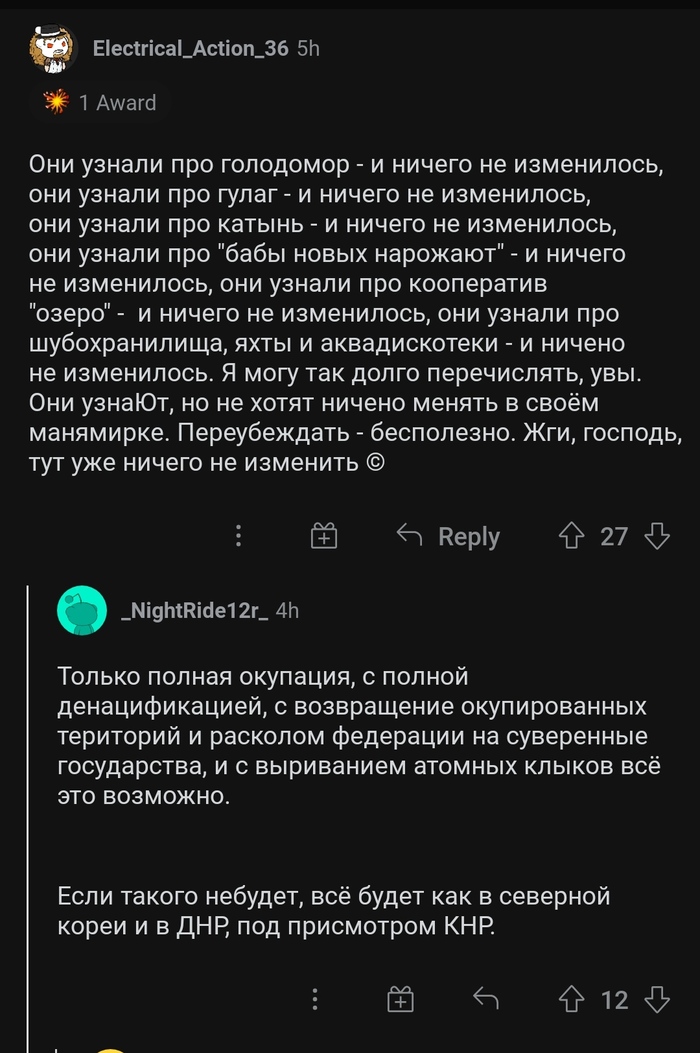This screenshot has width=700, height=1053.
Task: Downvote _NightRide12r_'s comment
Action: (657, 999)
